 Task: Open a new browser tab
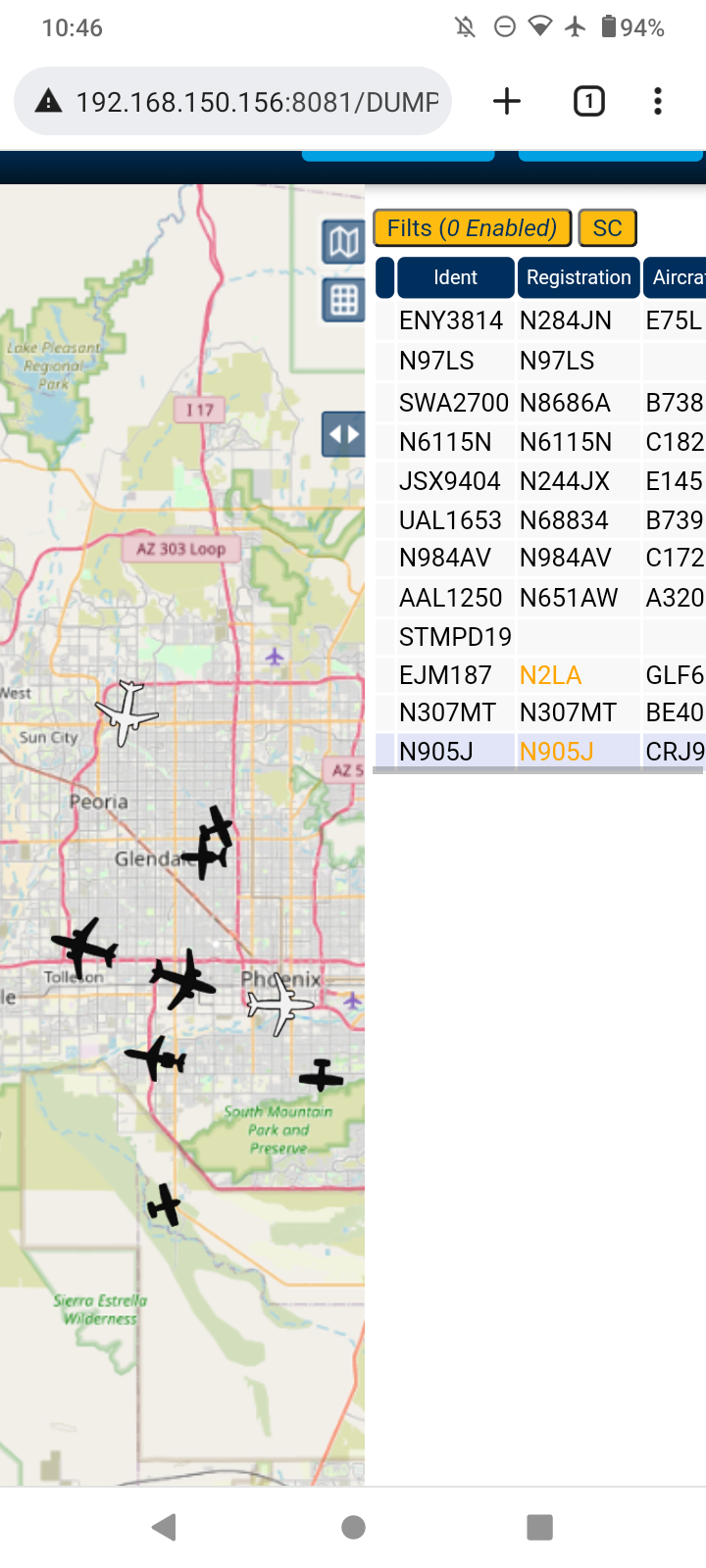click(507, 101)
